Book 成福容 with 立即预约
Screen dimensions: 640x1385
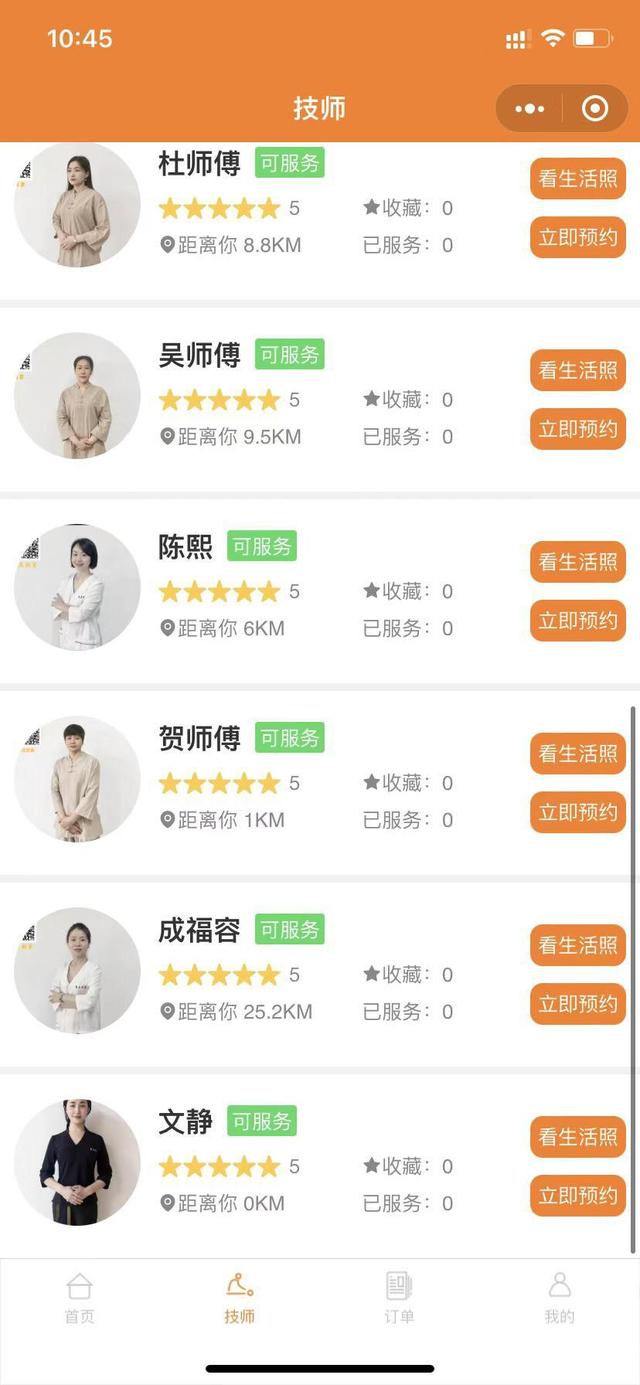tap(578, 1004)
